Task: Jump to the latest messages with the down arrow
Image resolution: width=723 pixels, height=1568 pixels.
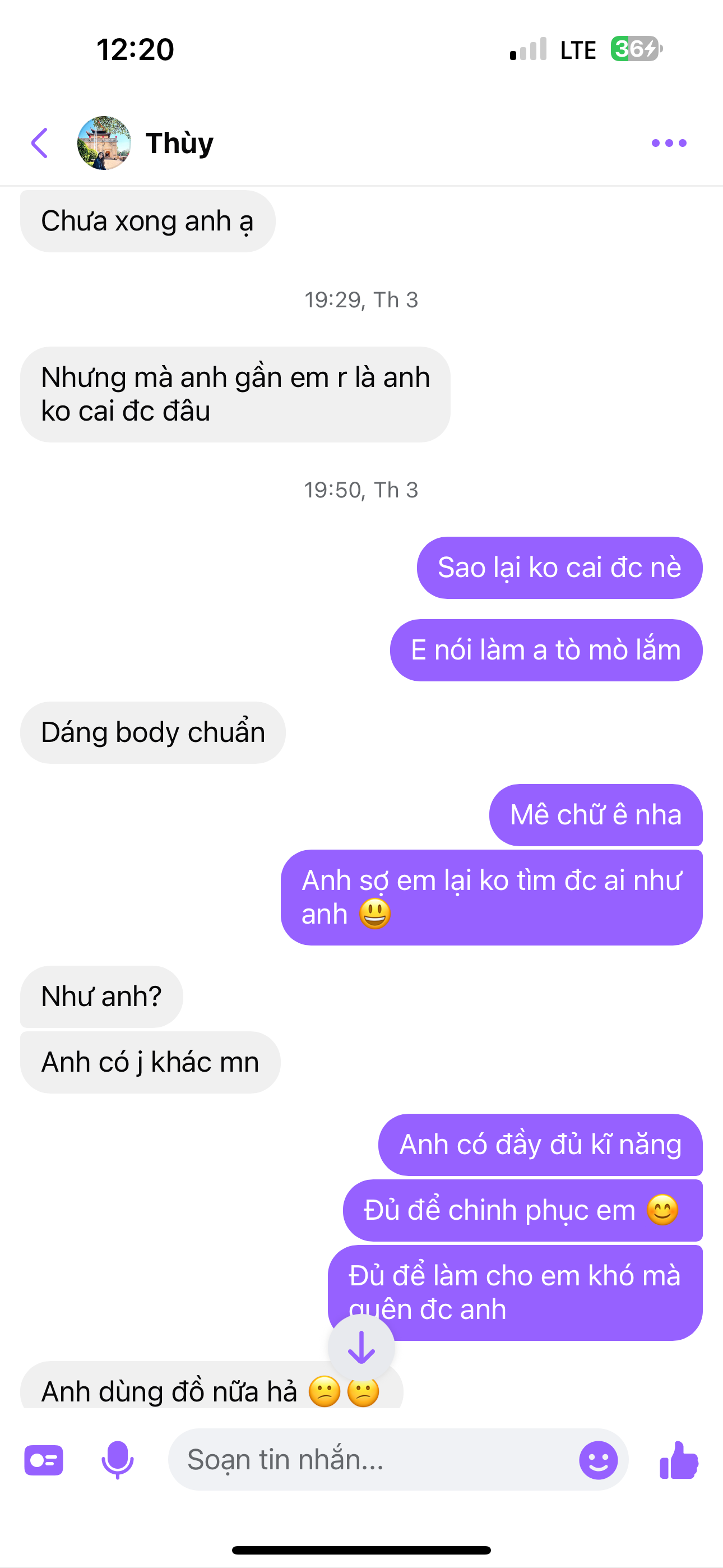Action: tap(361, 1348)
